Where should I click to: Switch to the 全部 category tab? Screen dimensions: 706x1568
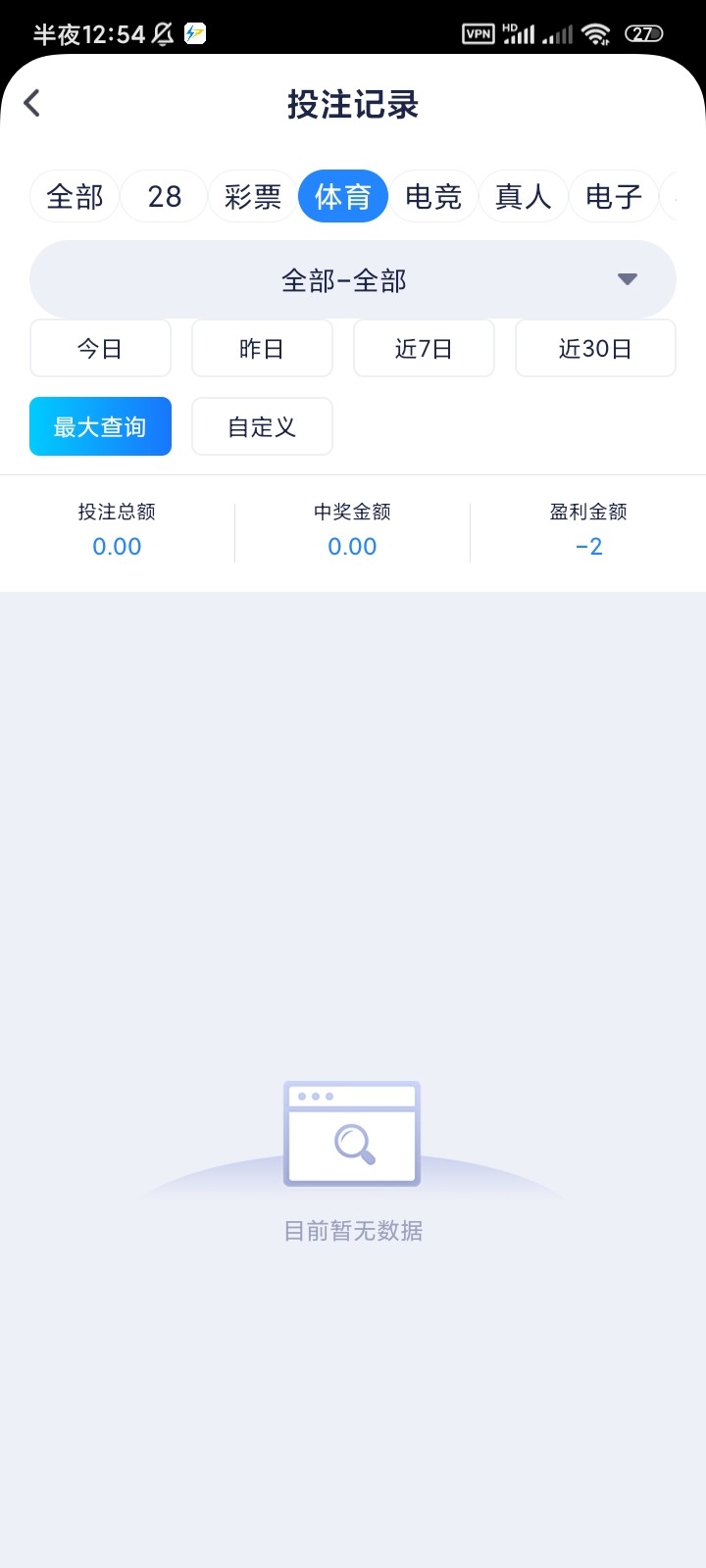pos(75,196)
